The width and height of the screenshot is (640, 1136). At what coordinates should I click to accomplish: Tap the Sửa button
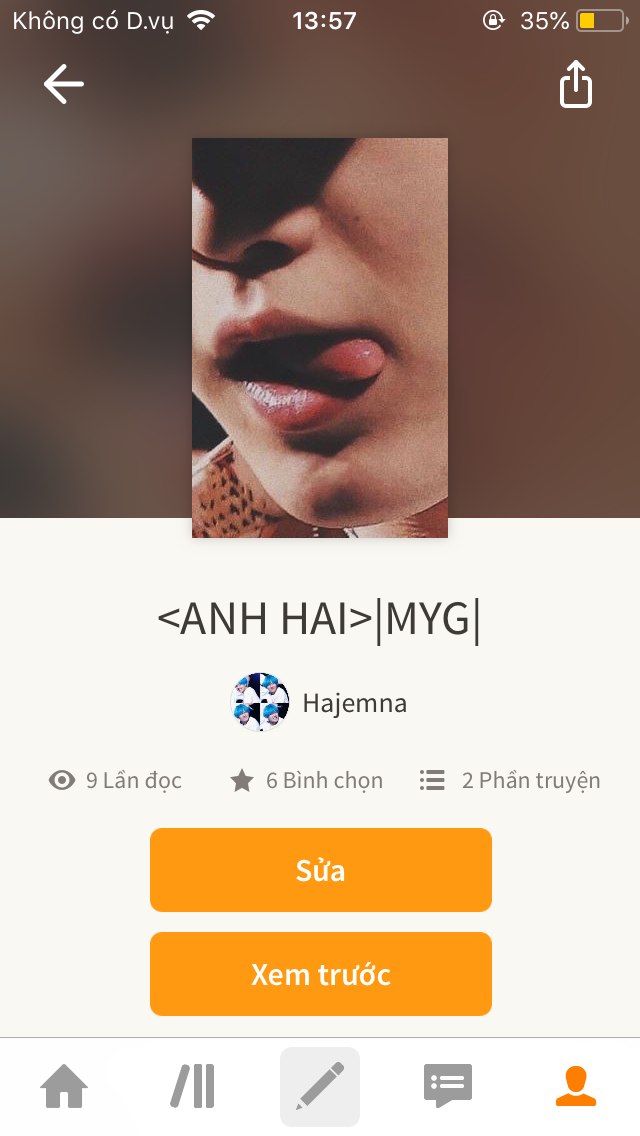tap(320, 870)
